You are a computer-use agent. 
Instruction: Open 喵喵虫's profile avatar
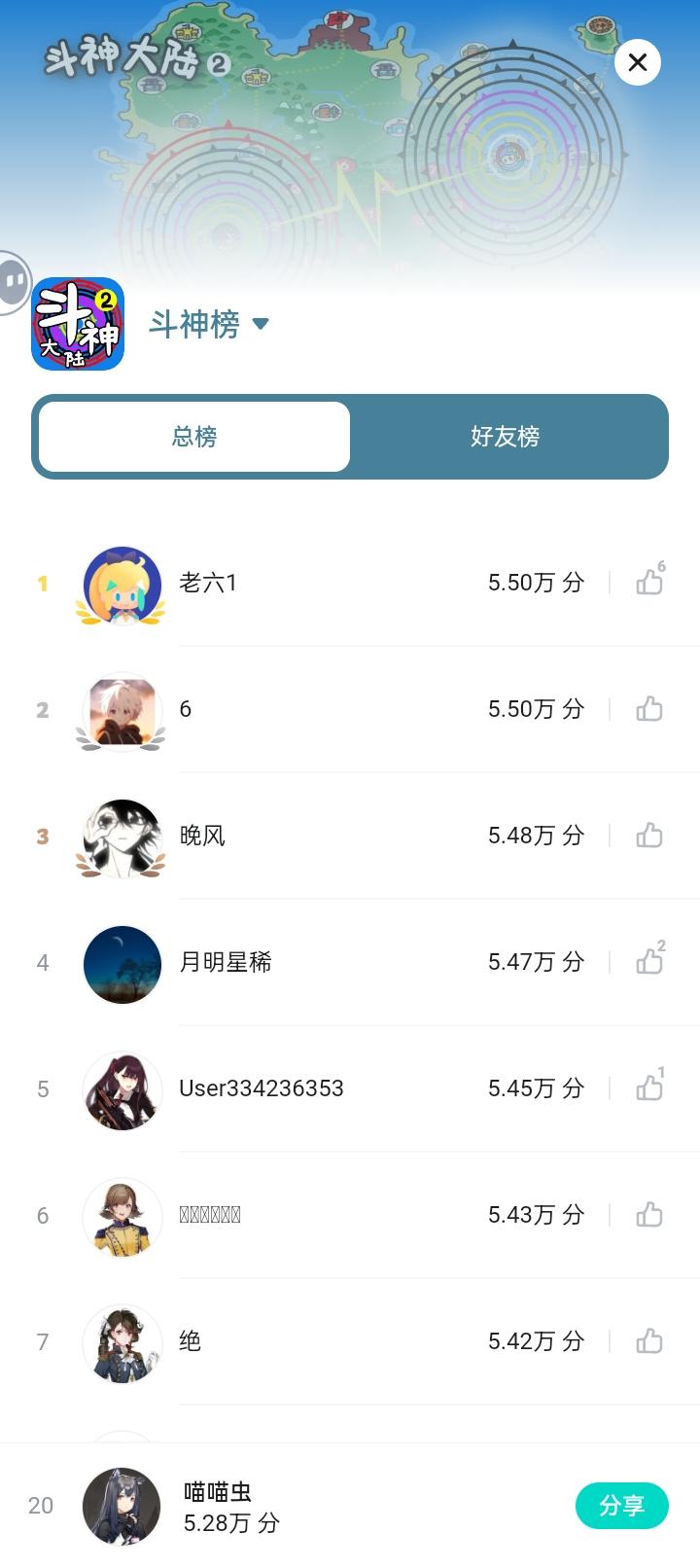point(122,1505)
